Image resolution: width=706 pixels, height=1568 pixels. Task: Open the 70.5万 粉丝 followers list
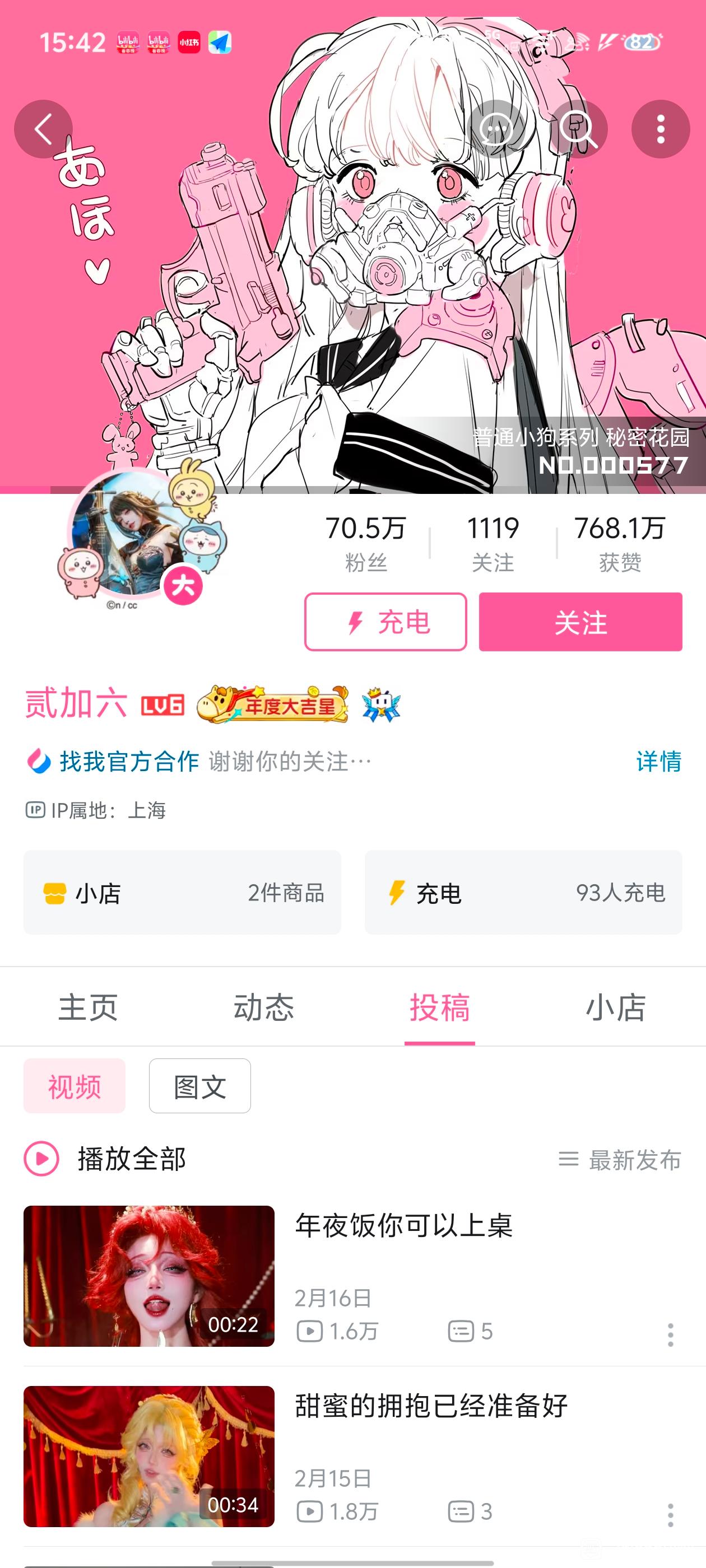pos(365,542)
